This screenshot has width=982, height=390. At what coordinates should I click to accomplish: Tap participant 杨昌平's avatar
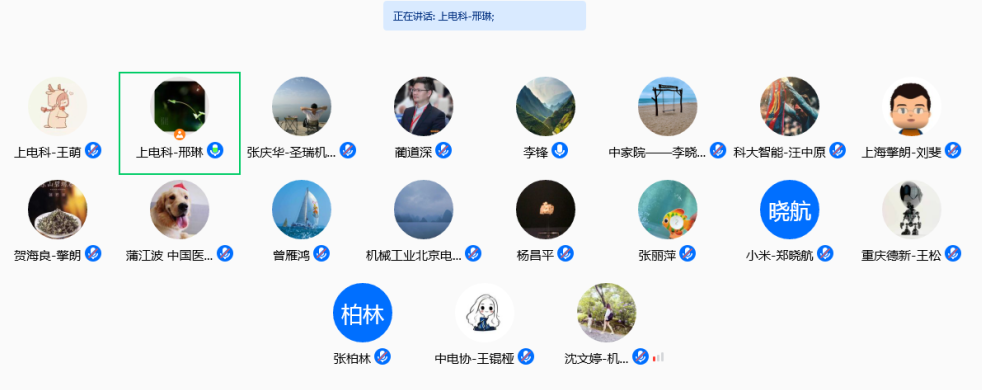pos(545,210)
